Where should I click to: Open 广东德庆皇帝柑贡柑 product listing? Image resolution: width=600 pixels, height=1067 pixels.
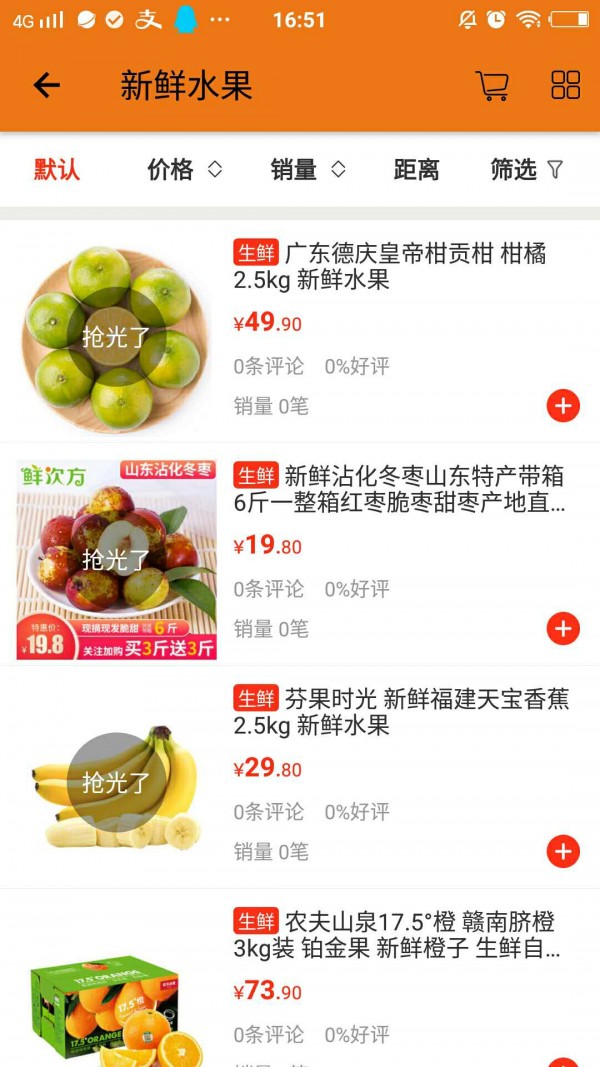coord(390,267)
